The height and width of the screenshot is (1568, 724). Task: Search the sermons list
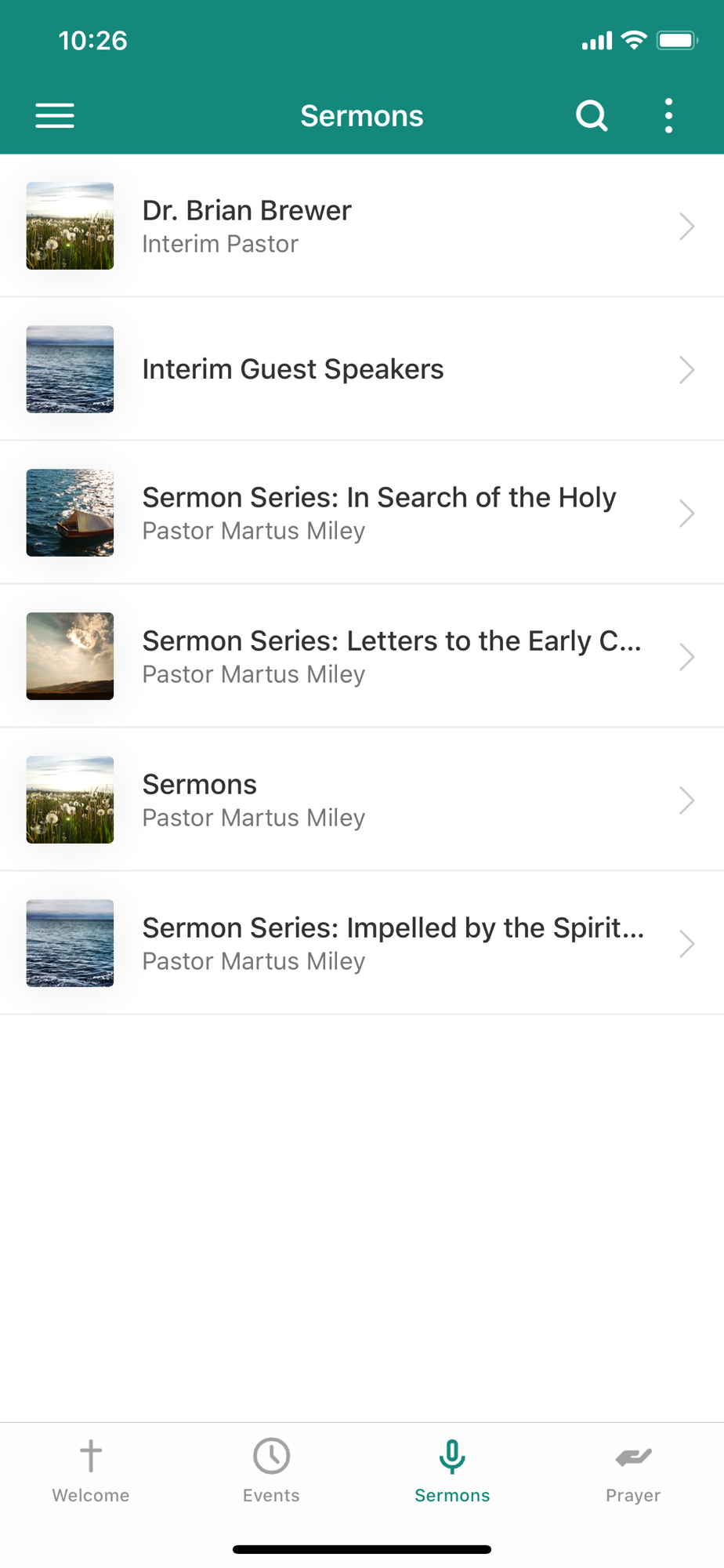pos(592,116)
